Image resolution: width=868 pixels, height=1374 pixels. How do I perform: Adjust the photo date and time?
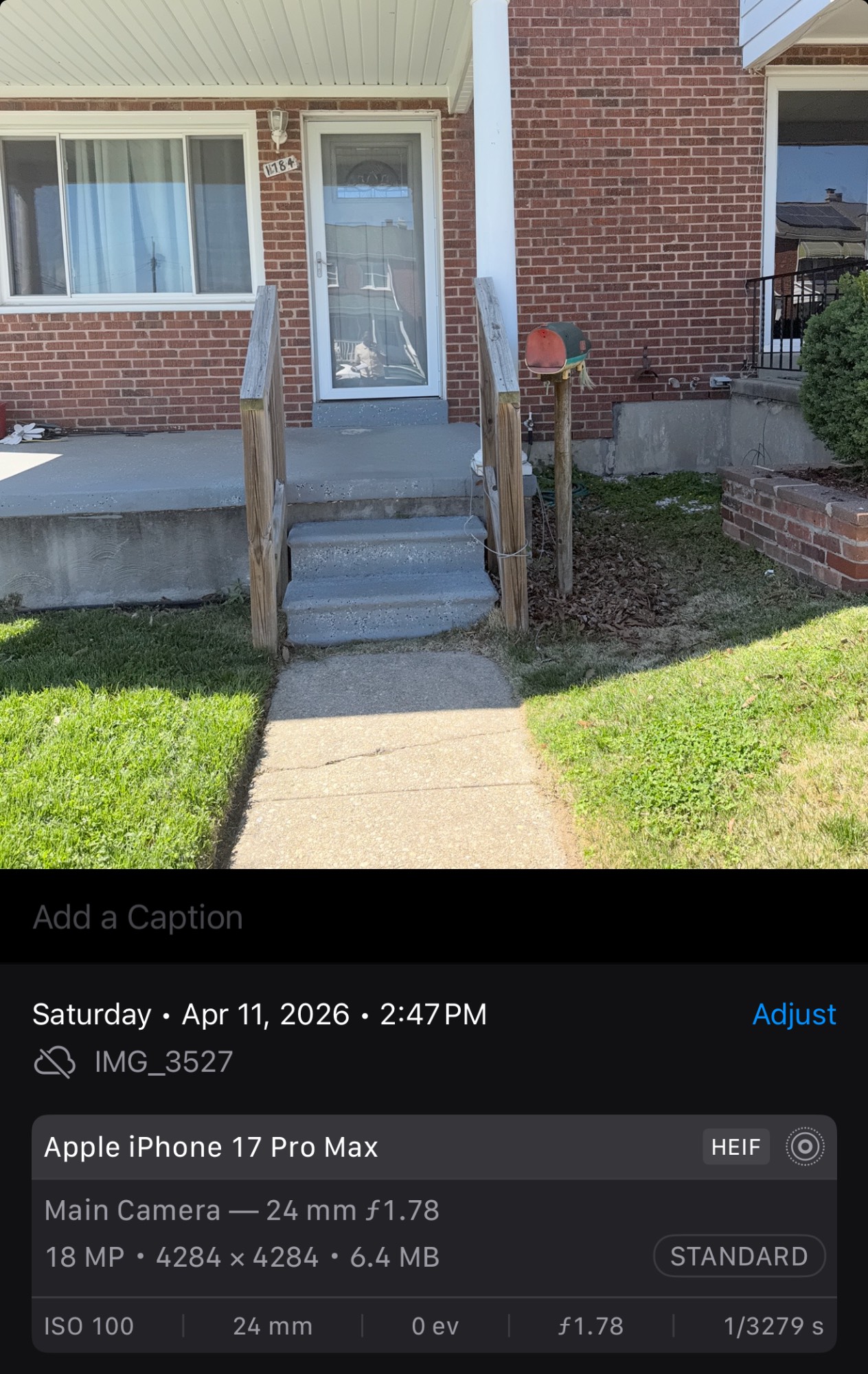[794, 1014]
